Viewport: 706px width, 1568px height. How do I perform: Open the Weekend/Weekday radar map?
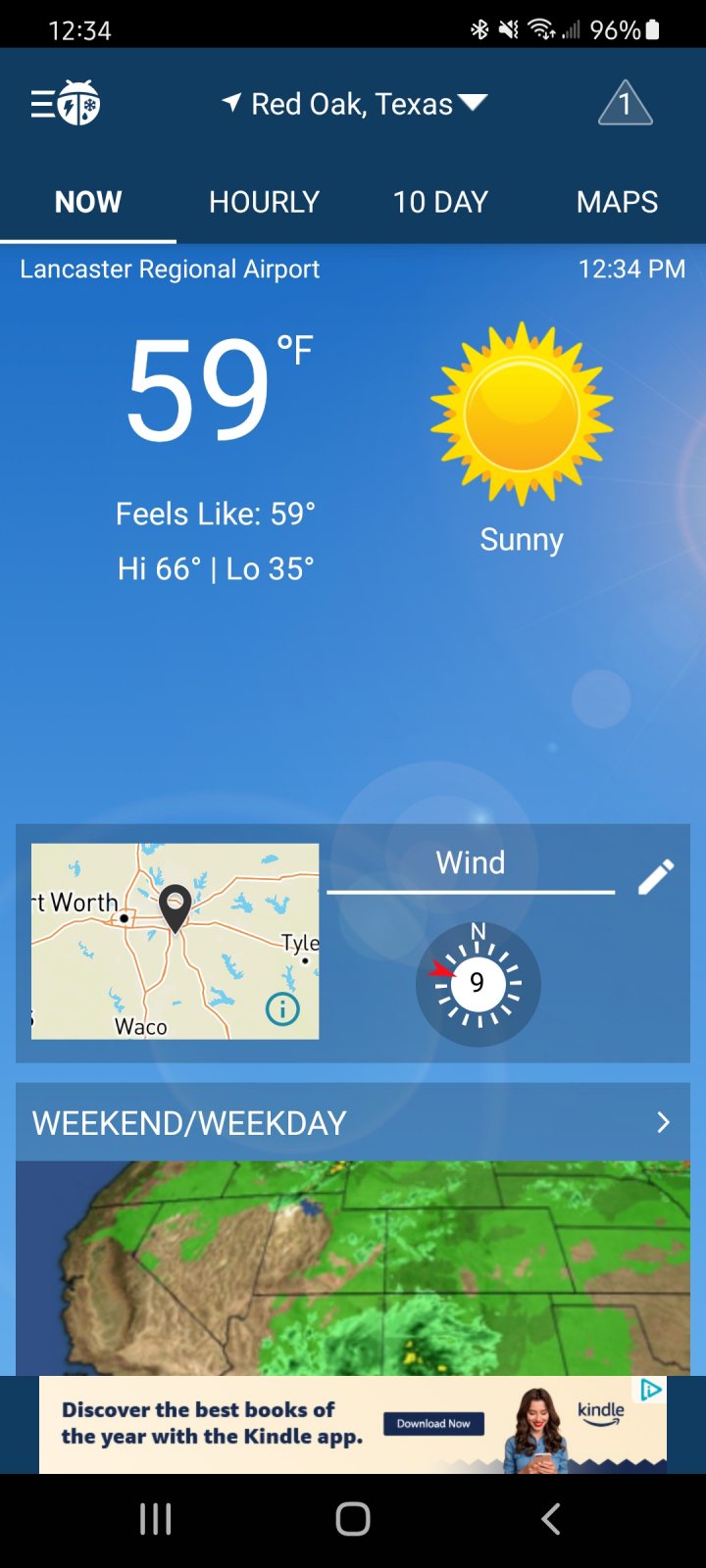pos(353,1268)
